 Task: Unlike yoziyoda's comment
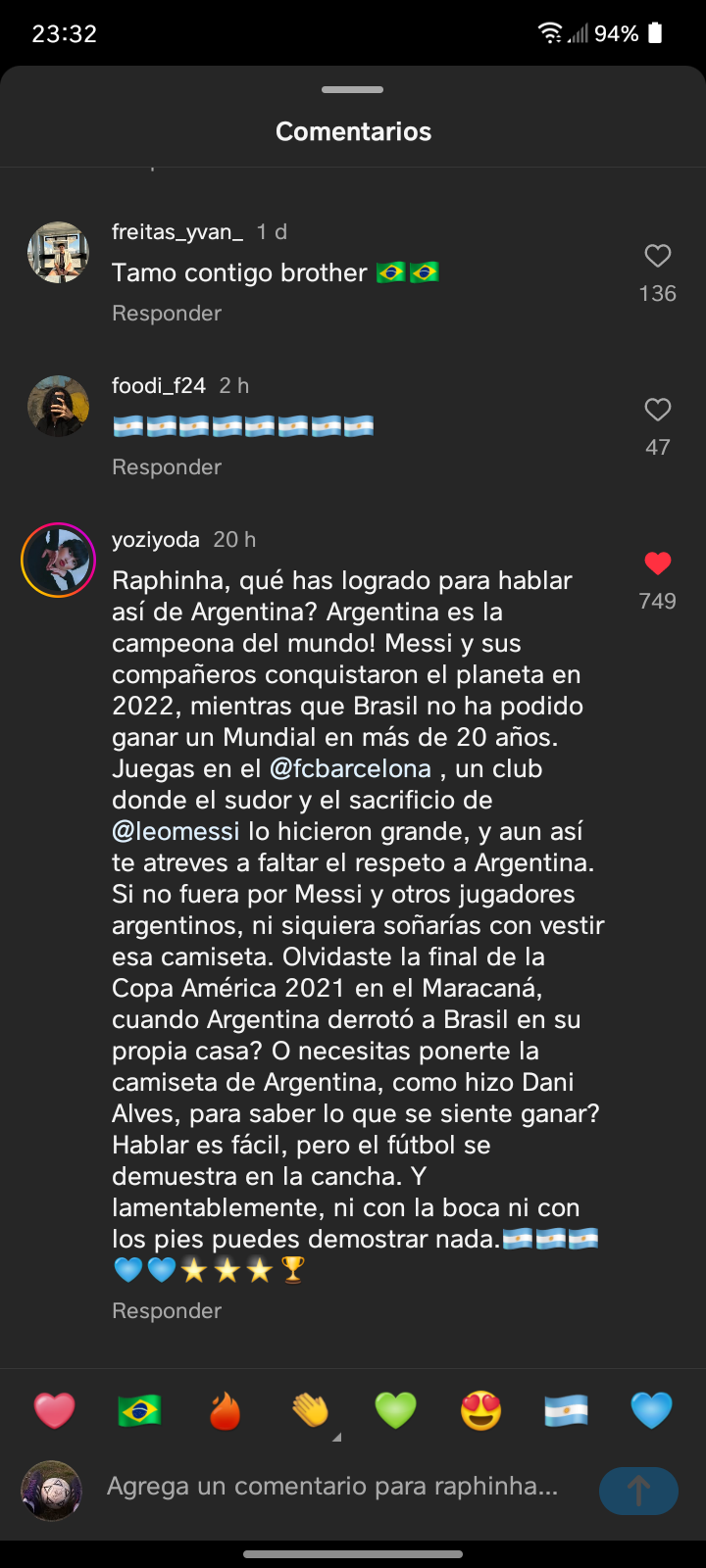657,563
